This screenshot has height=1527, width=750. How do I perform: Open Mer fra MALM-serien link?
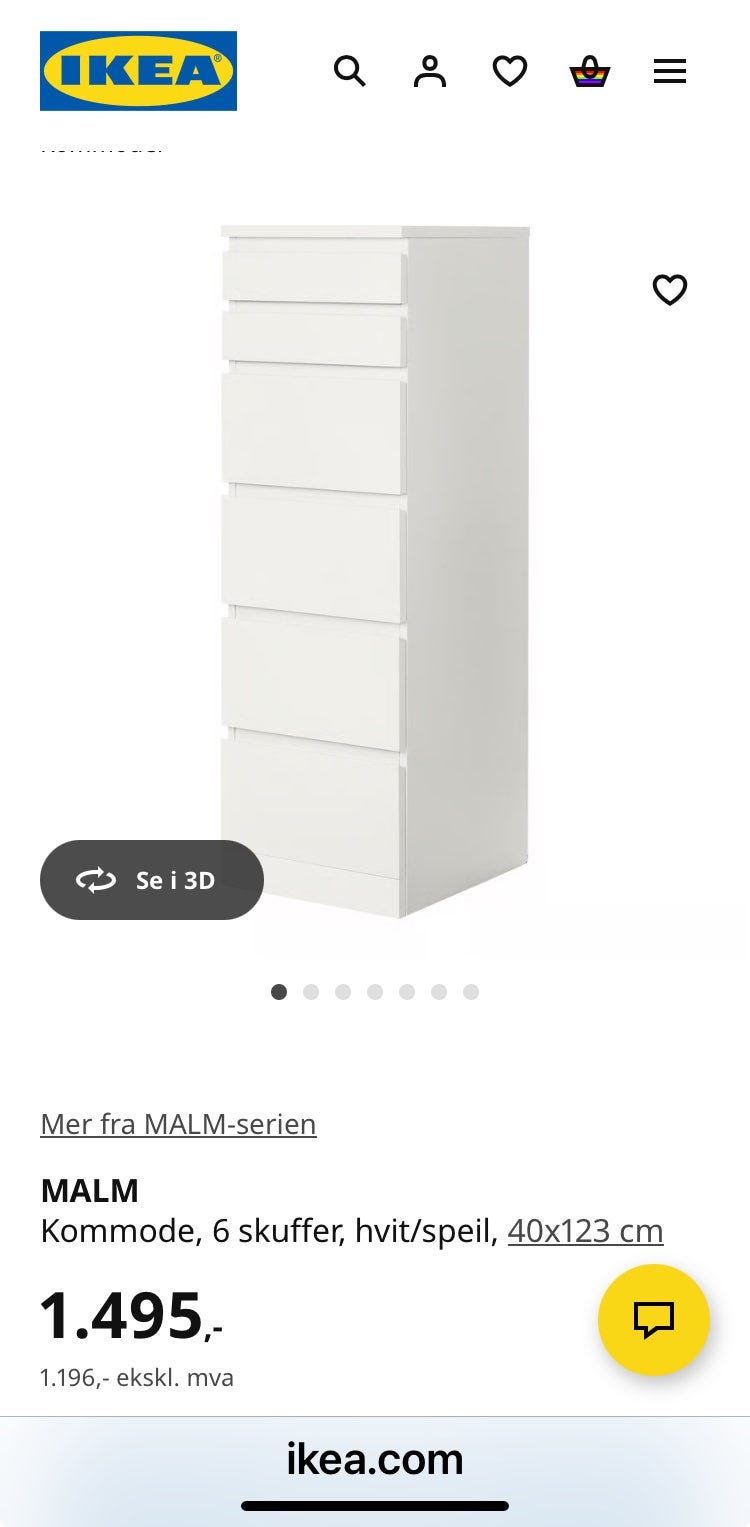click(x=178, y=1124)
